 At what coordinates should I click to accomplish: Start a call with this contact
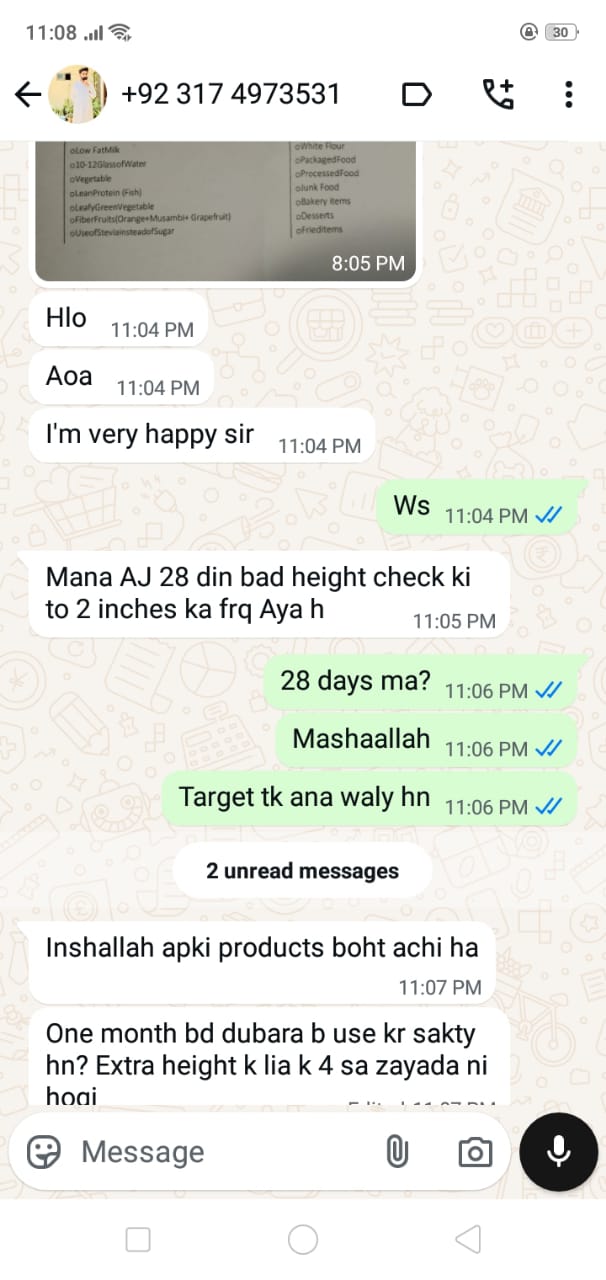pos(497,94)
